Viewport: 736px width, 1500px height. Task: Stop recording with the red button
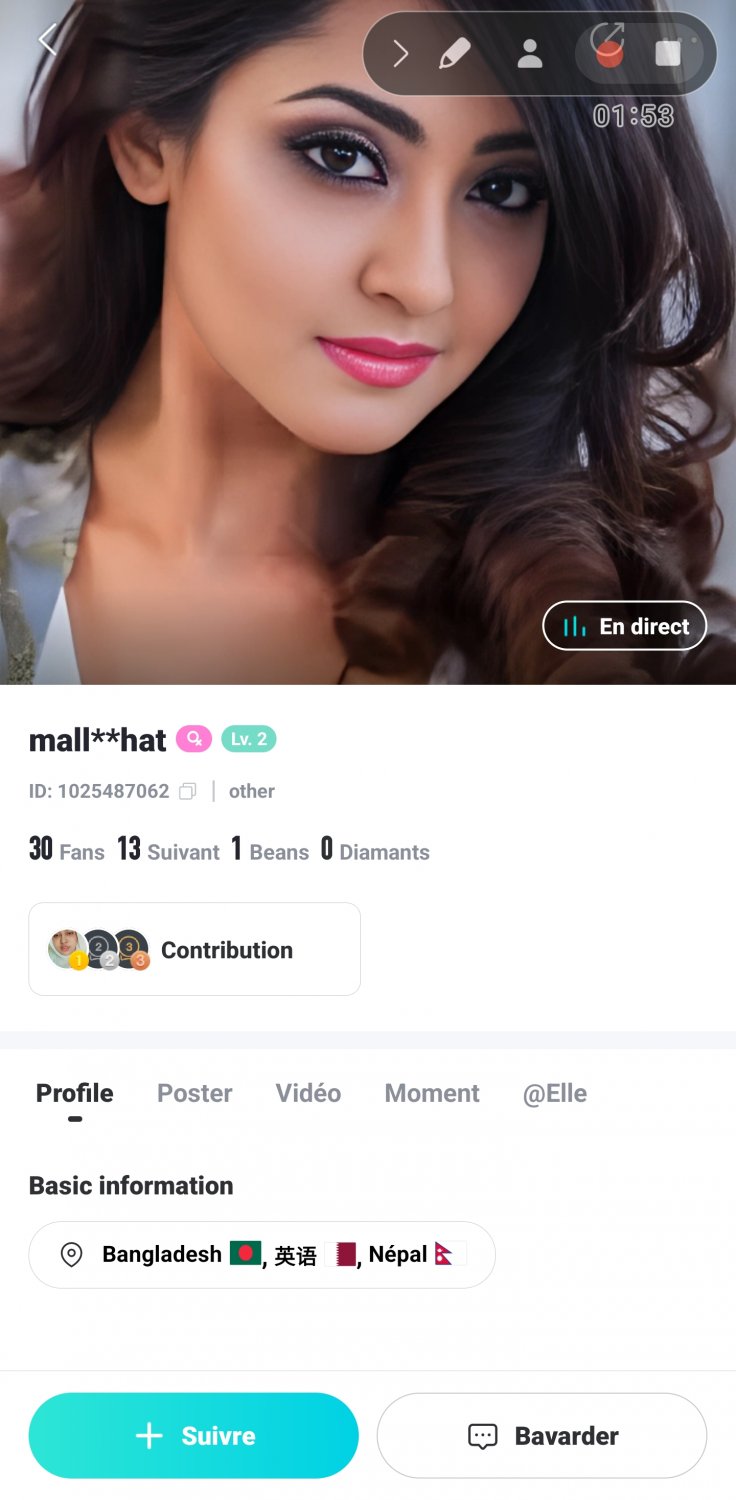pyautogui.click(x=609, y=54)
